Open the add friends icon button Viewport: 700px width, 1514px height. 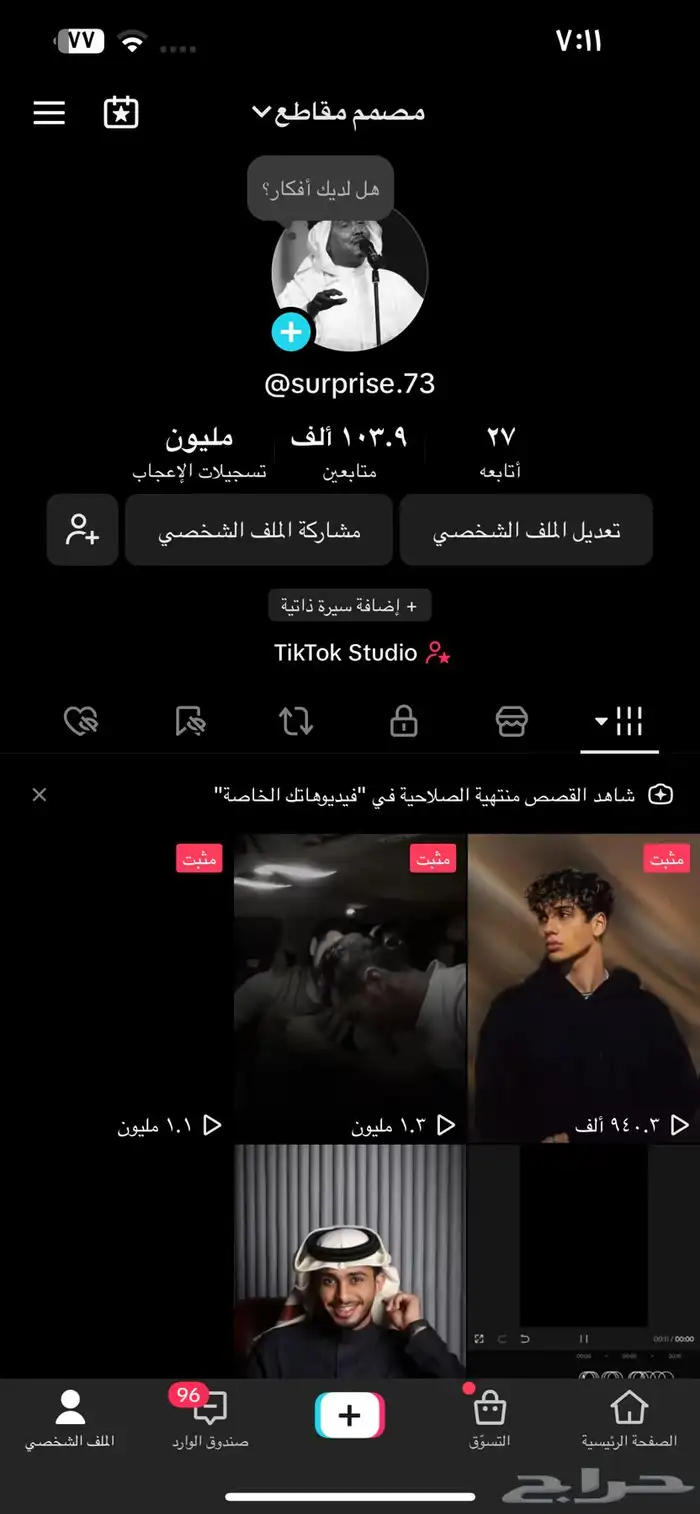coord(82,530)
